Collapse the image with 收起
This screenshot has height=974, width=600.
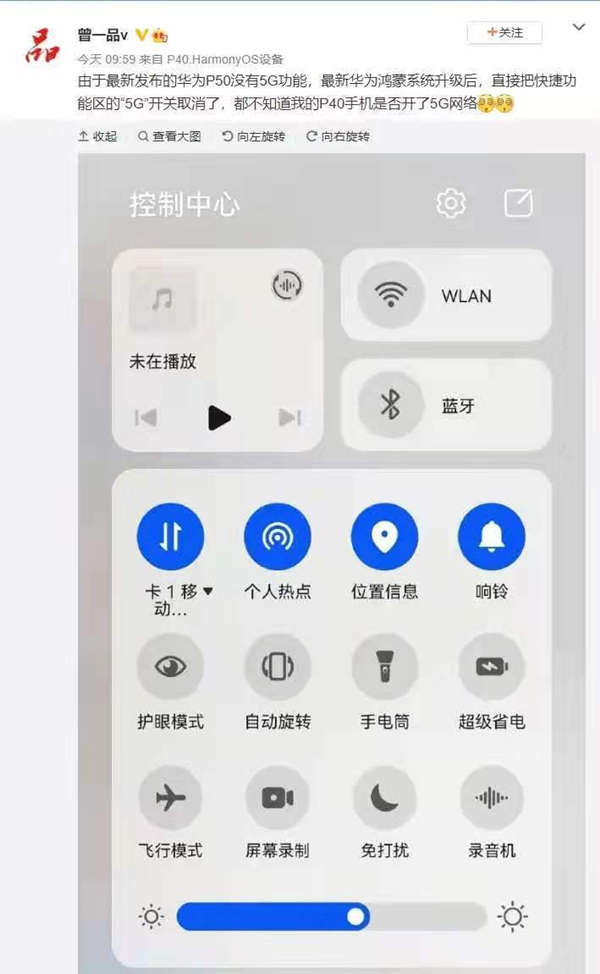pyautogui.click(x=98, y=136)
